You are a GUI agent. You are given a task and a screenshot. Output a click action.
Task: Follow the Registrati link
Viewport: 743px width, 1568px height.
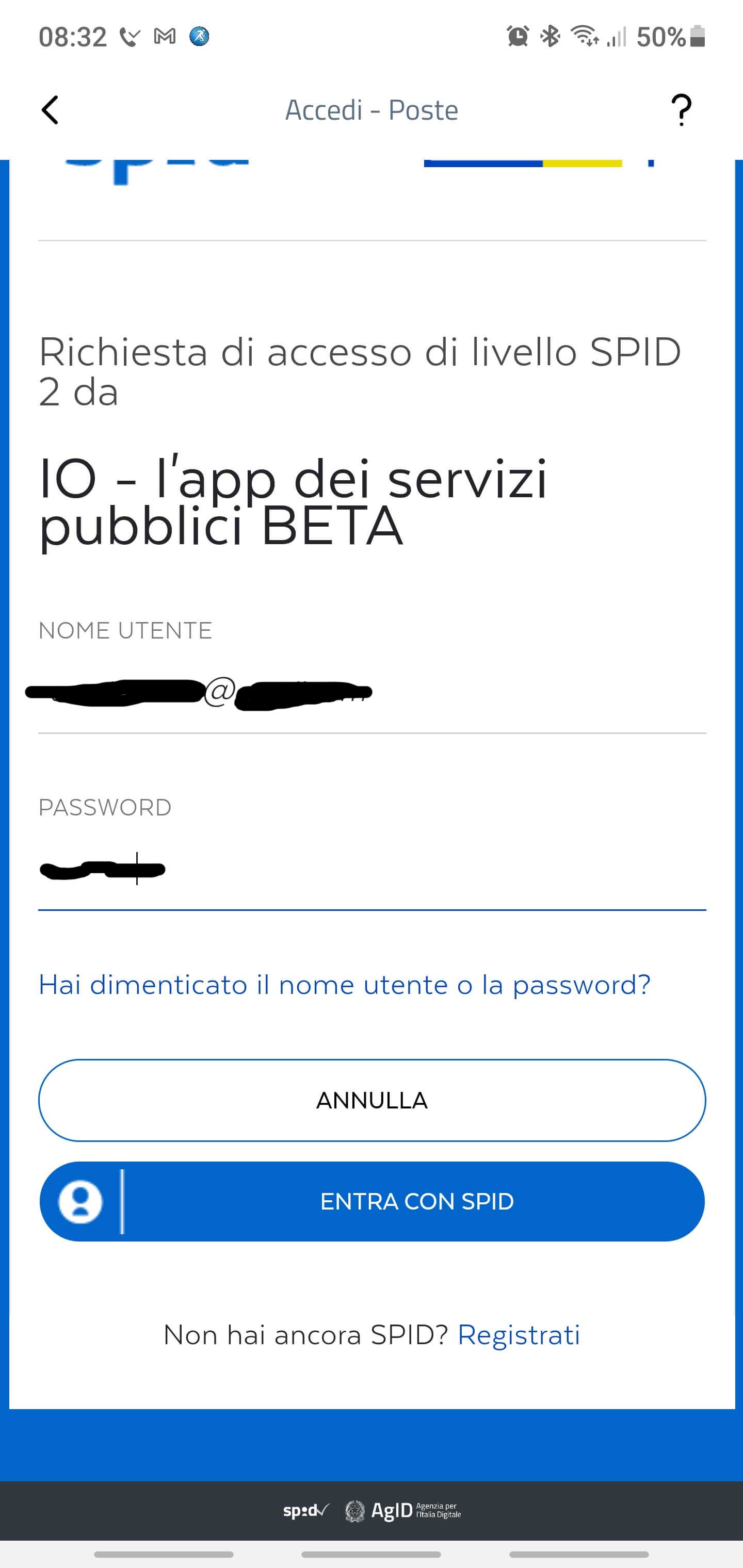[x=518, y=1335]
